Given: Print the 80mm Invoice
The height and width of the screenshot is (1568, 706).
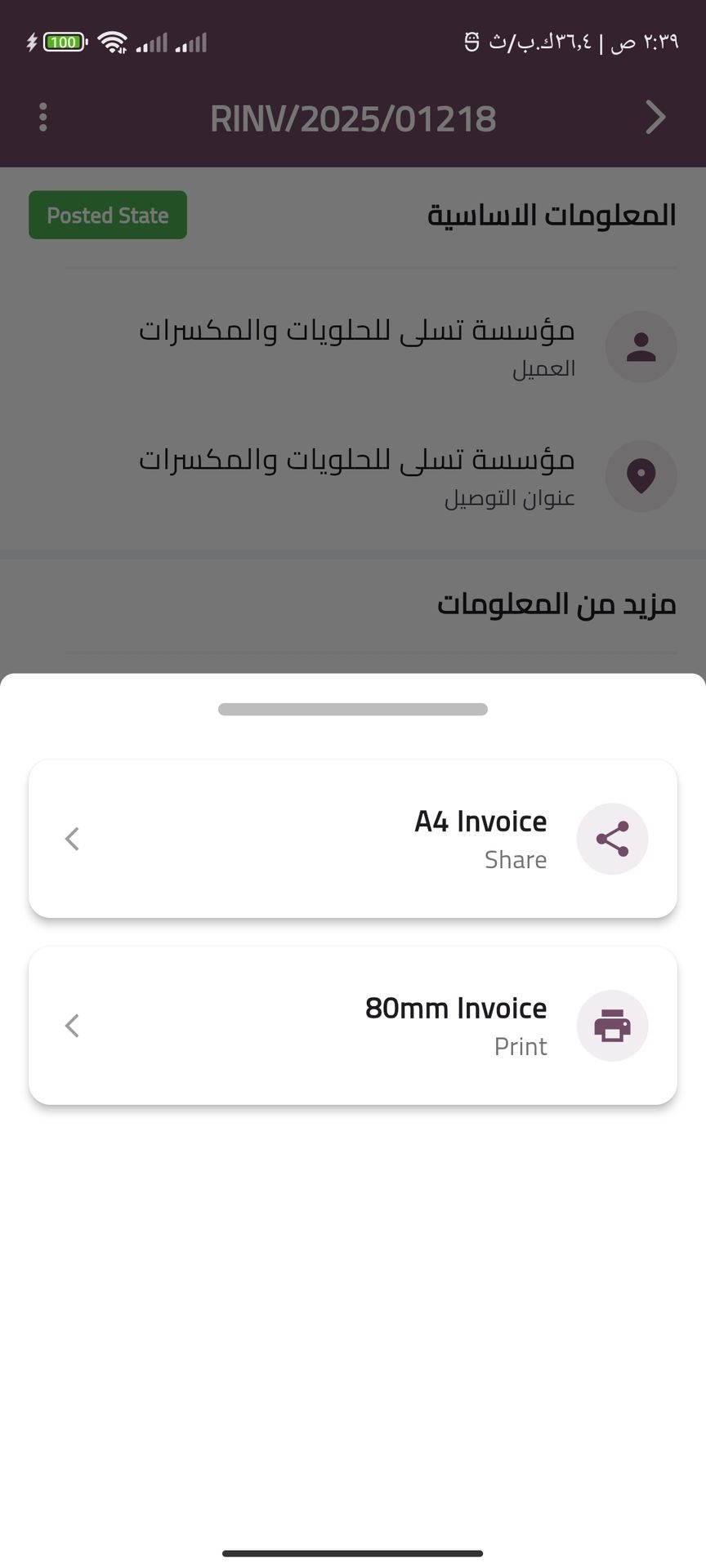Looking at the screenshot, I should (353, 1026).
